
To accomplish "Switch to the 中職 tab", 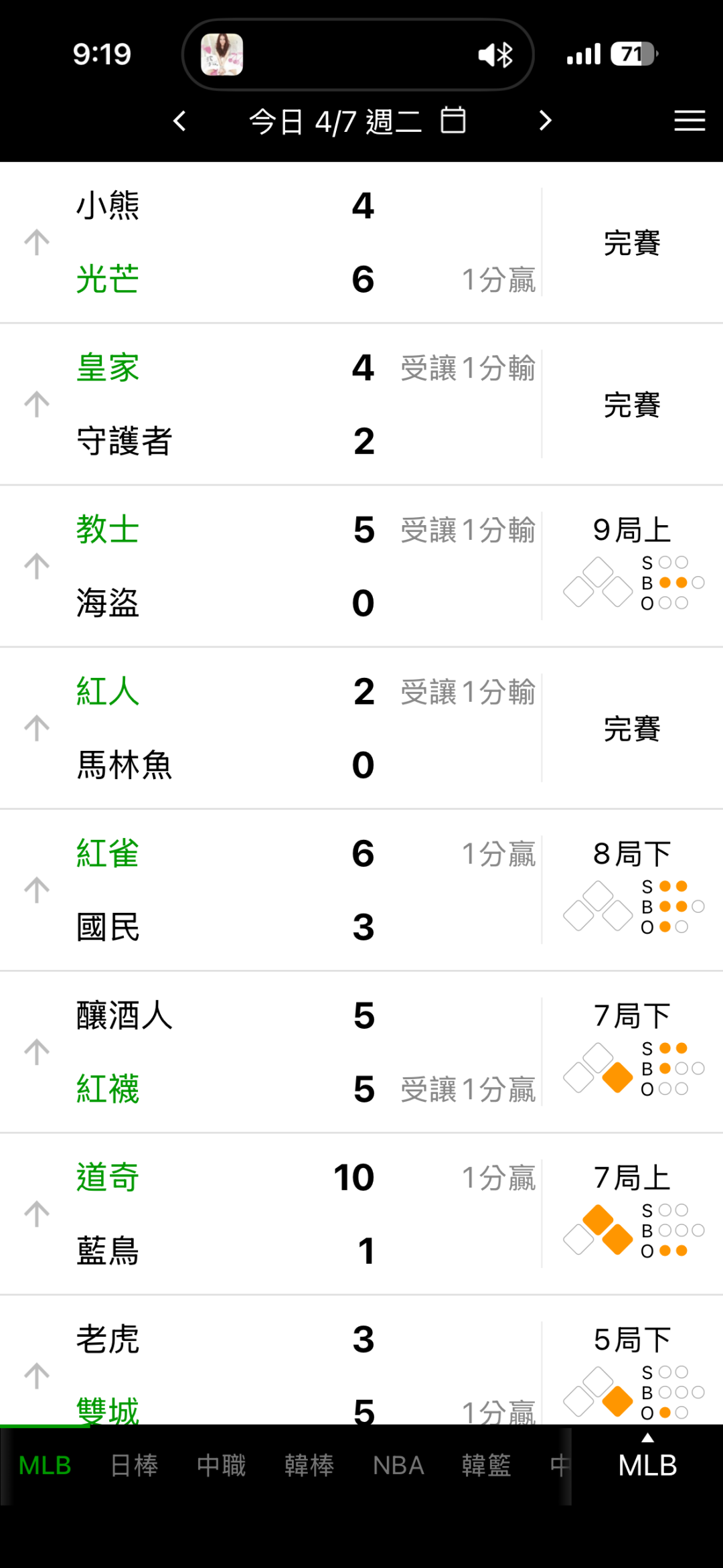I will pos(221,1466).
